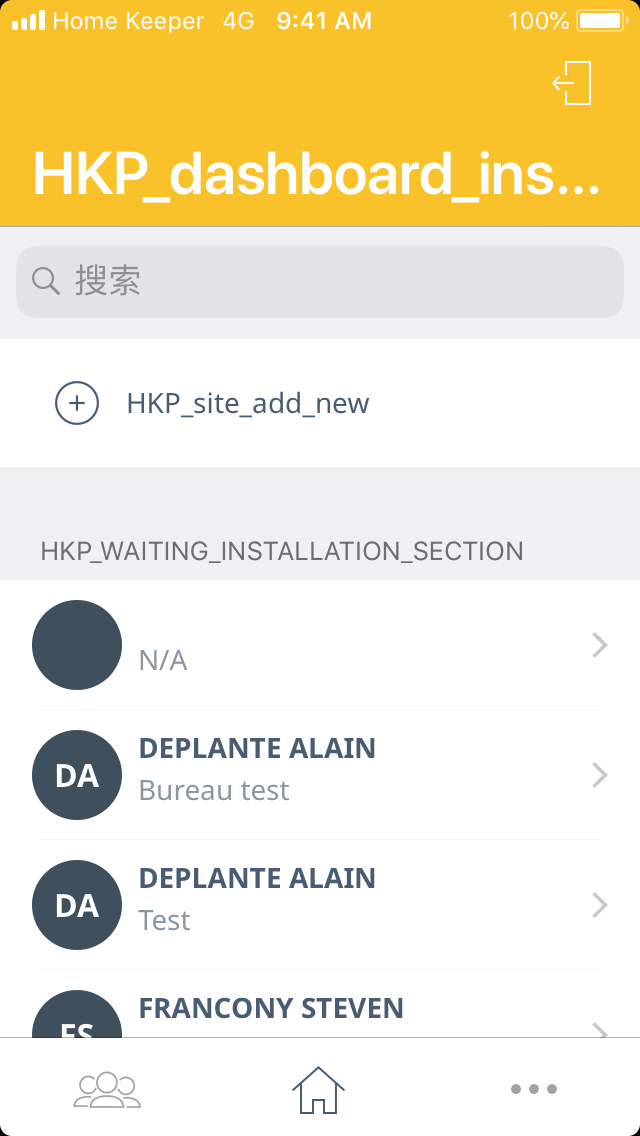
Task: Switch to the people group tab
Action: 107,1089
